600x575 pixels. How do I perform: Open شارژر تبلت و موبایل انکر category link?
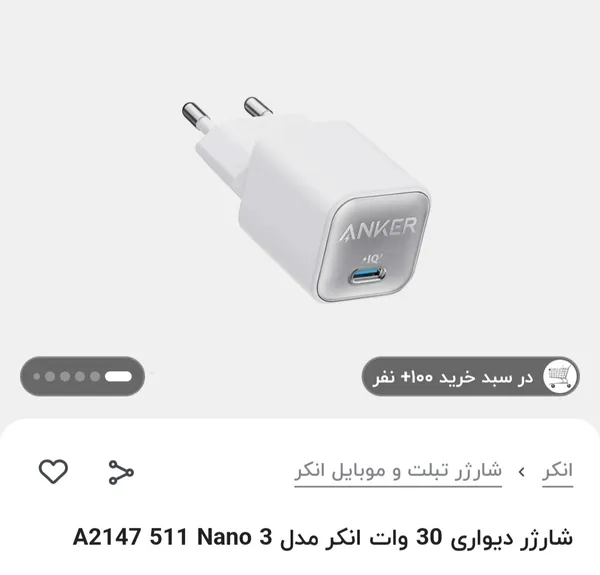(397, 471)
